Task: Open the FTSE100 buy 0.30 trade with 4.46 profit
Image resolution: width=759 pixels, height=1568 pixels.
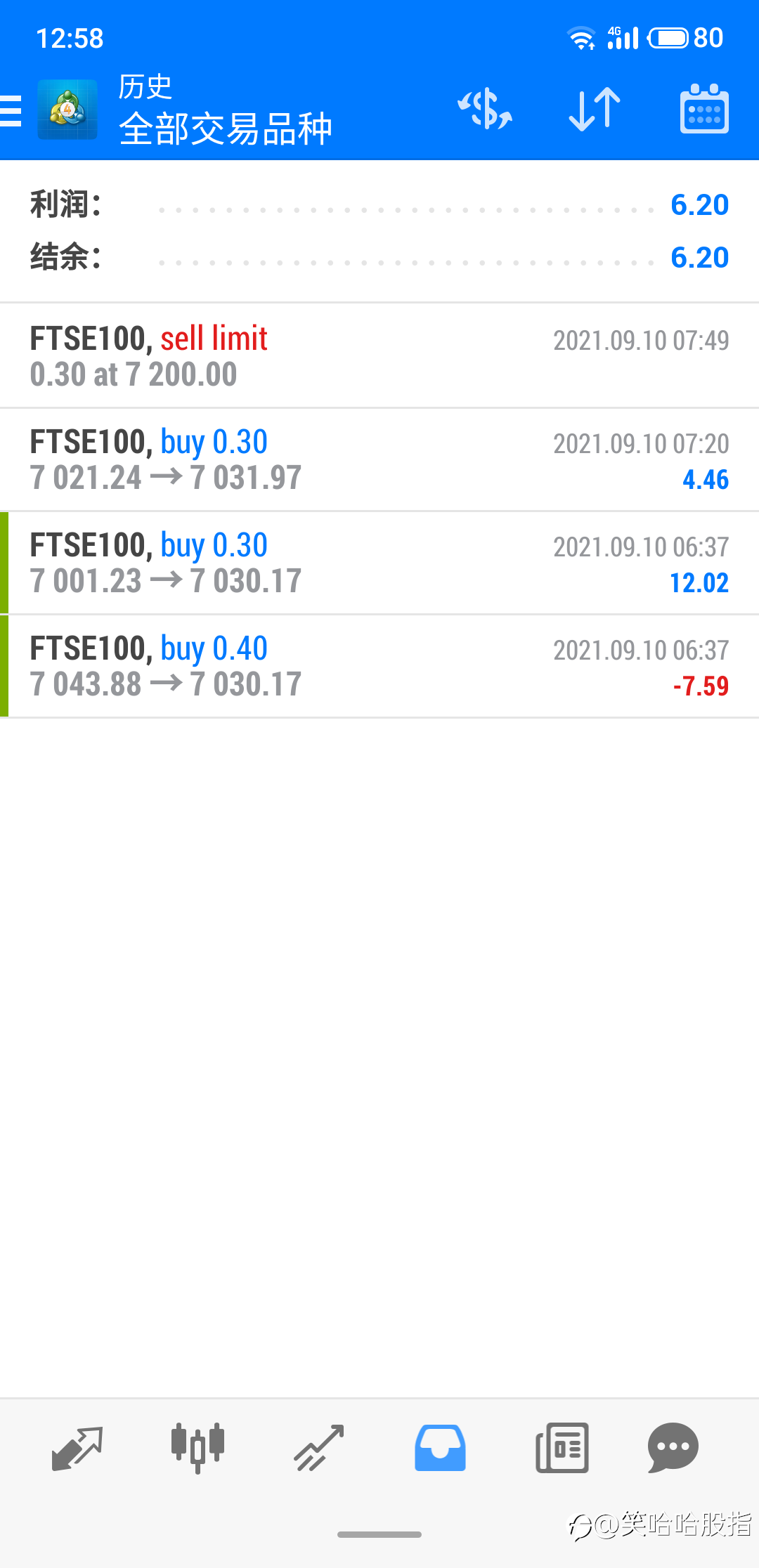Action: [x=379, y=459]
